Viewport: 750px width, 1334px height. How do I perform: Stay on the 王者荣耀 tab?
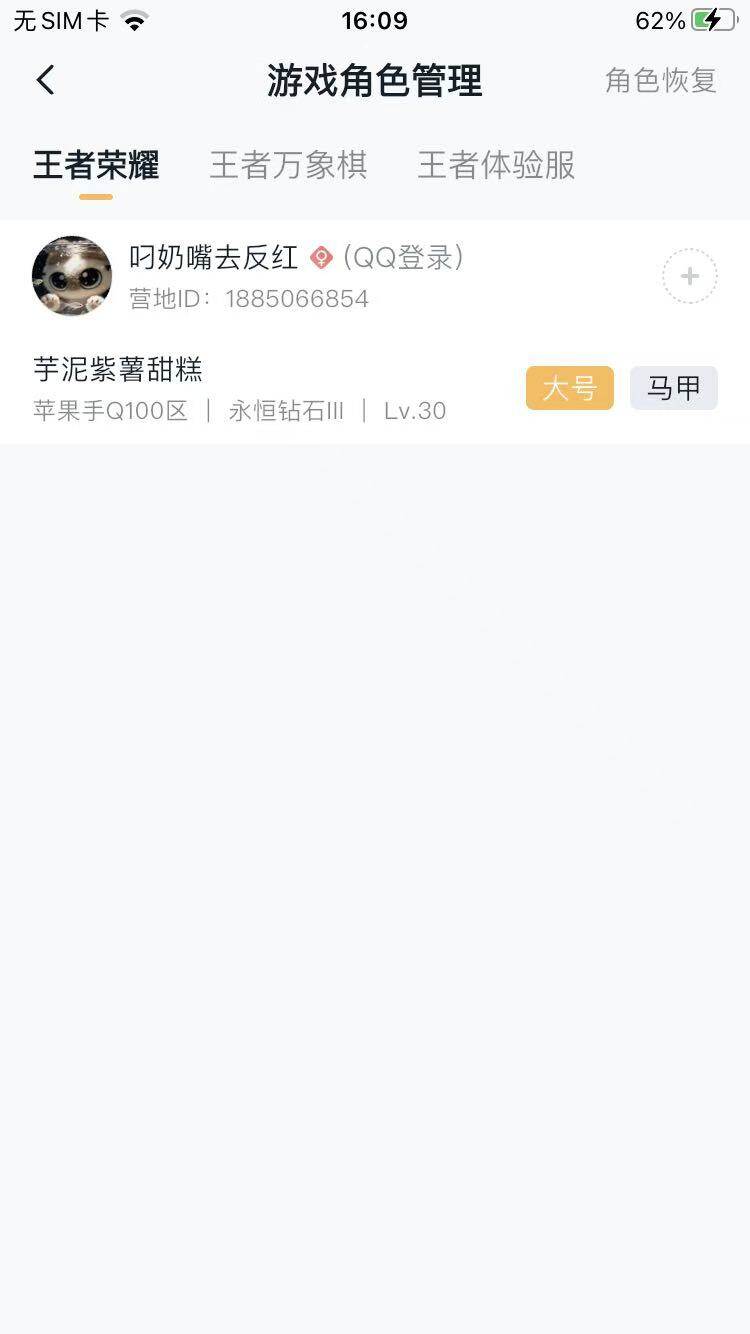95,167
